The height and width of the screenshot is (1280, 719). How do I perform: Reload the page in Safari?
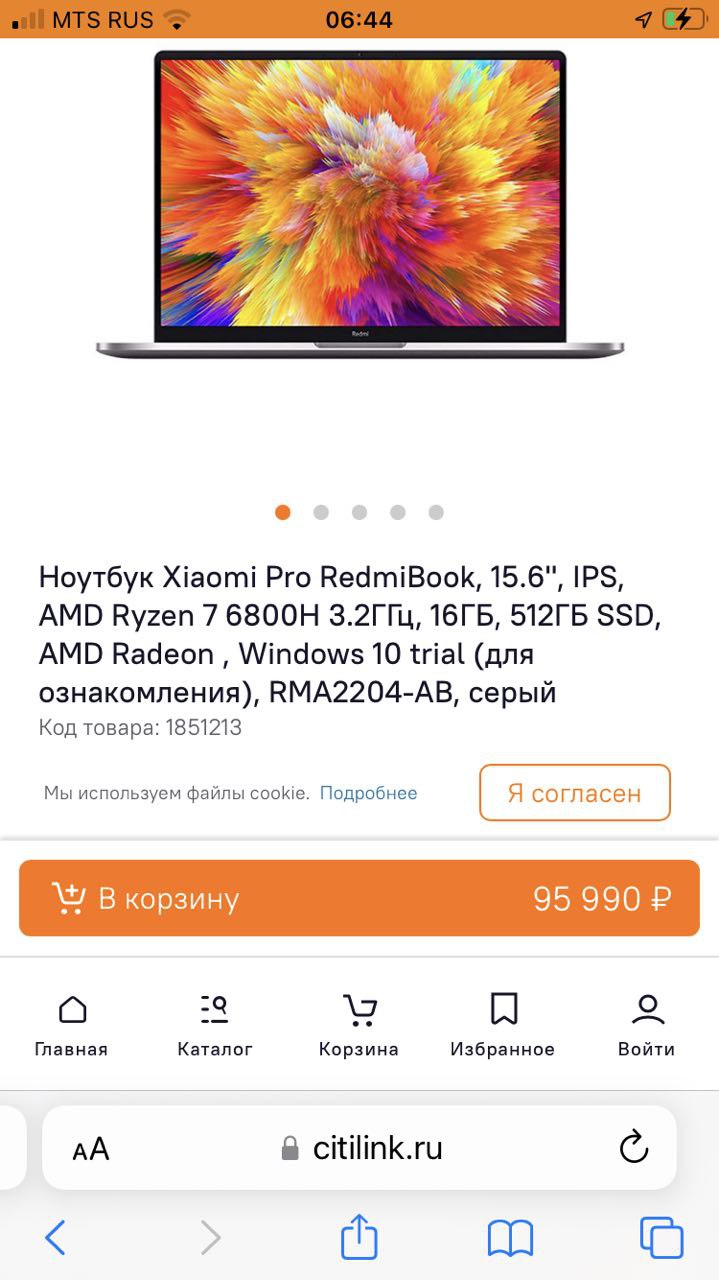[634, 1147]
